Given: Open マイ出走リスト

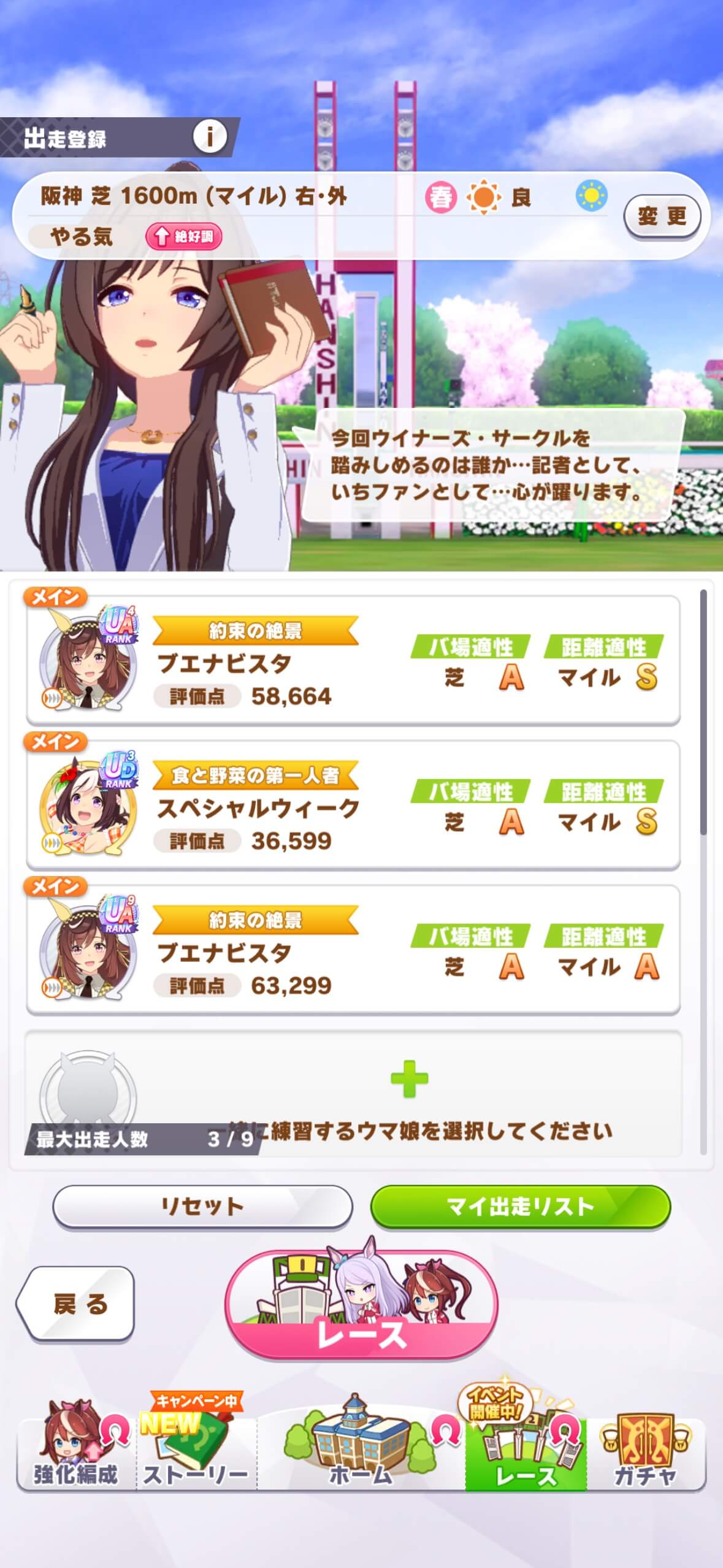Looking at the screenshot, I should pos(520,1207).
